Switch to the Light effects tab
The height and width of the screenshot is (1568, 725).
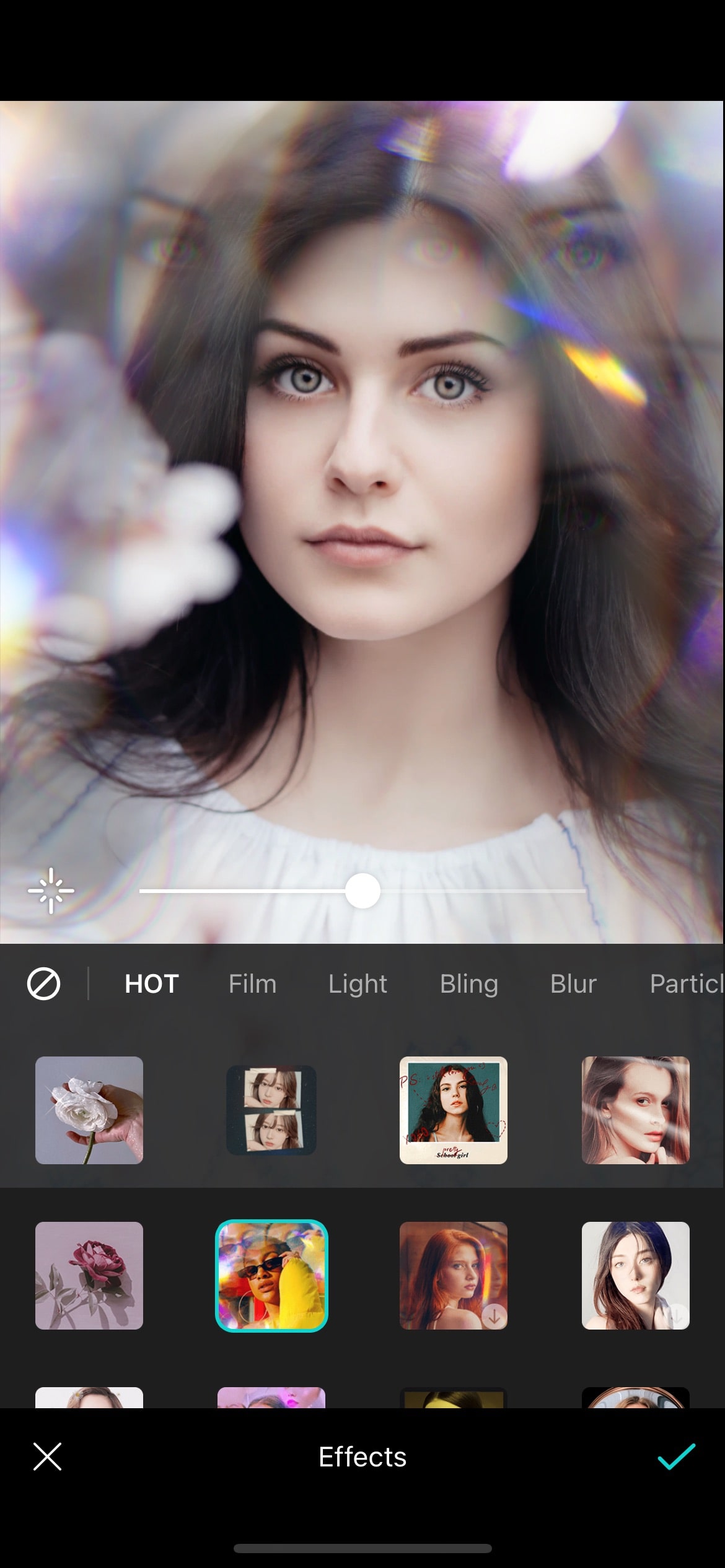[x=358, y=983]
